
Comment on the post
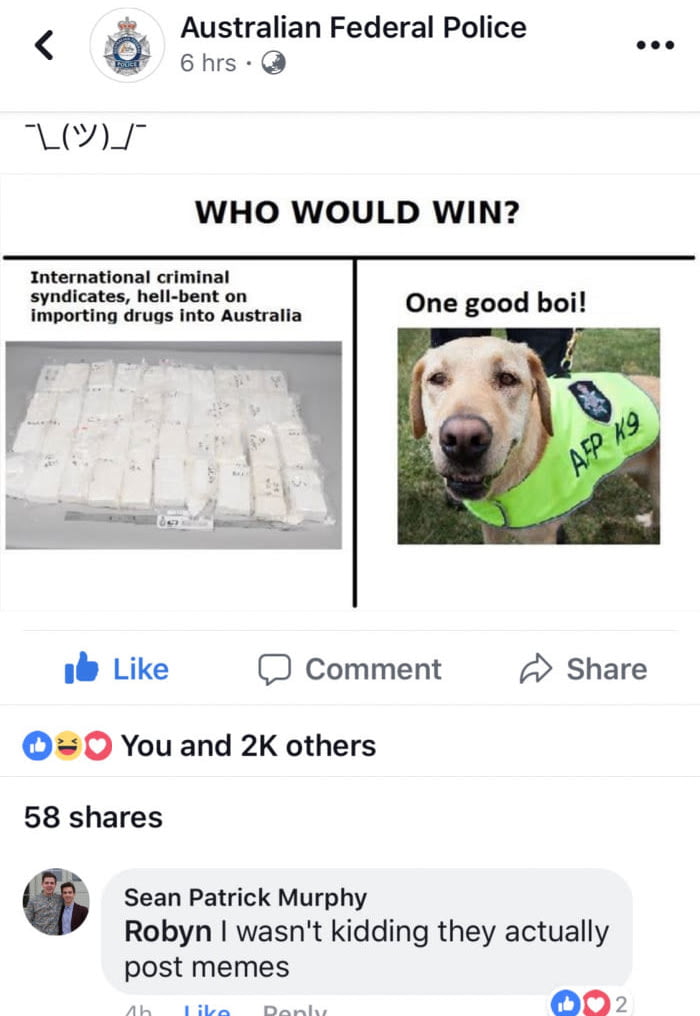point(350,669)
